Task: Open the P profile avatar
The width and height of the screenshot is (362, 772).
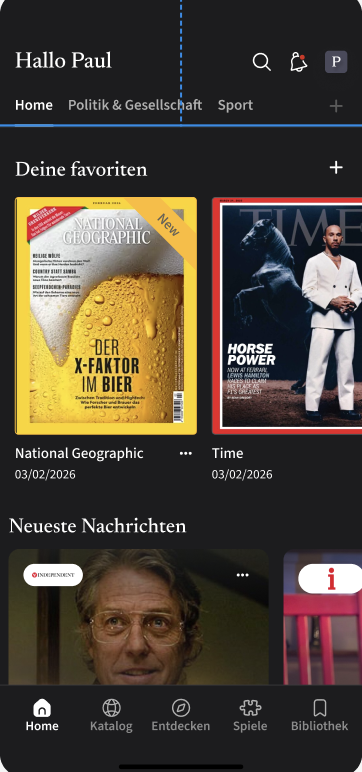Action: (x=336, y=62)
